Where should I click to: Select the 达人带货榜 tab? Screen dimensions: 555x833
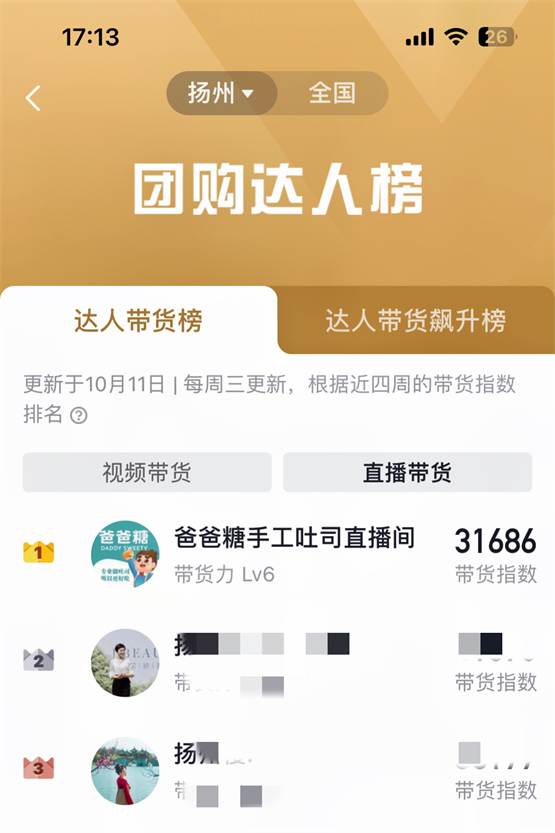138,320
